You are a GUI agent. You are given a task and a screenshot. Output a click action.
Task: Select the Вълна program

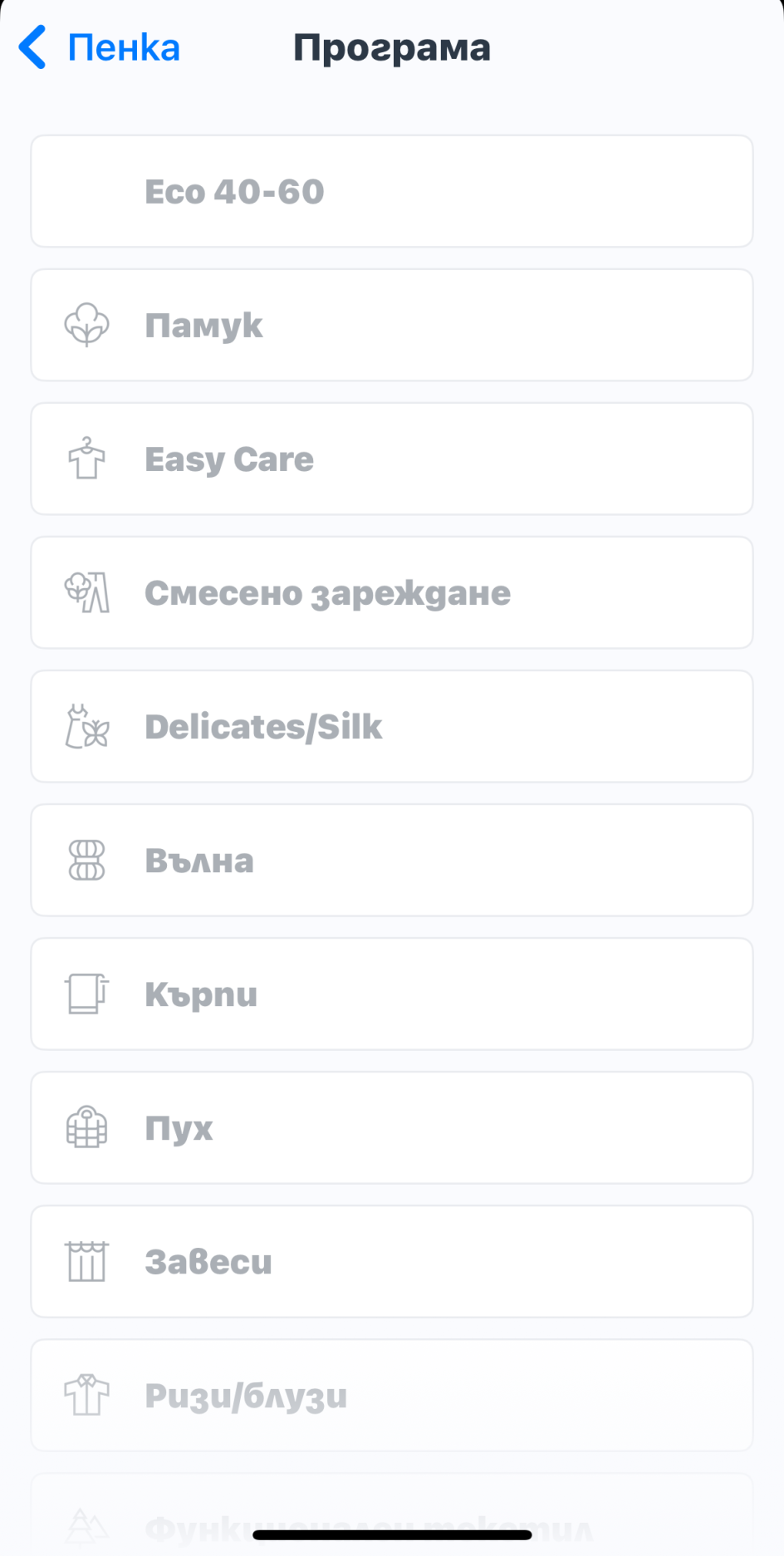point(391,860)
